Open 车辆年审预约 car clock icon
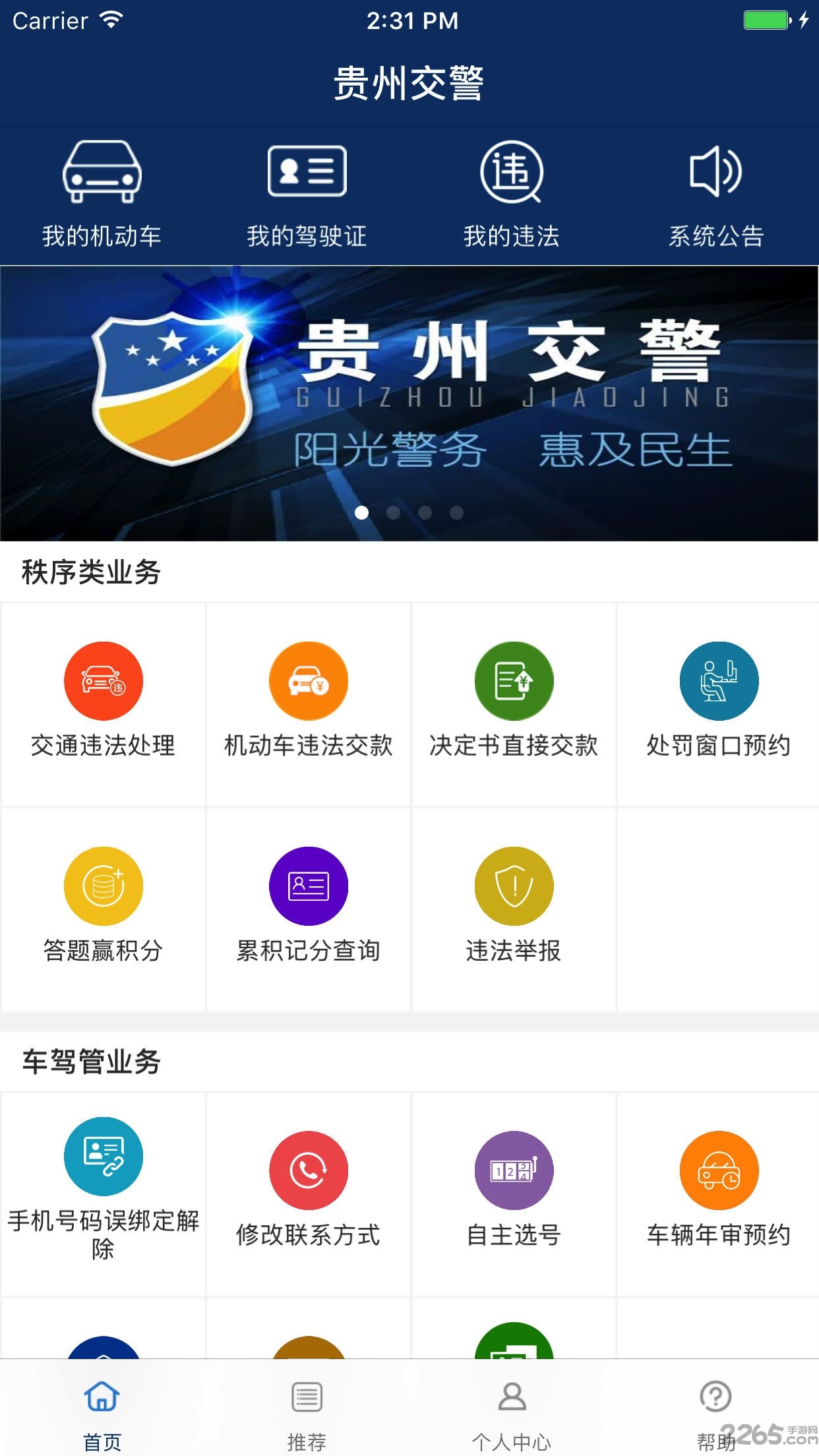 pyautogui.click(x=716, y=1169)
